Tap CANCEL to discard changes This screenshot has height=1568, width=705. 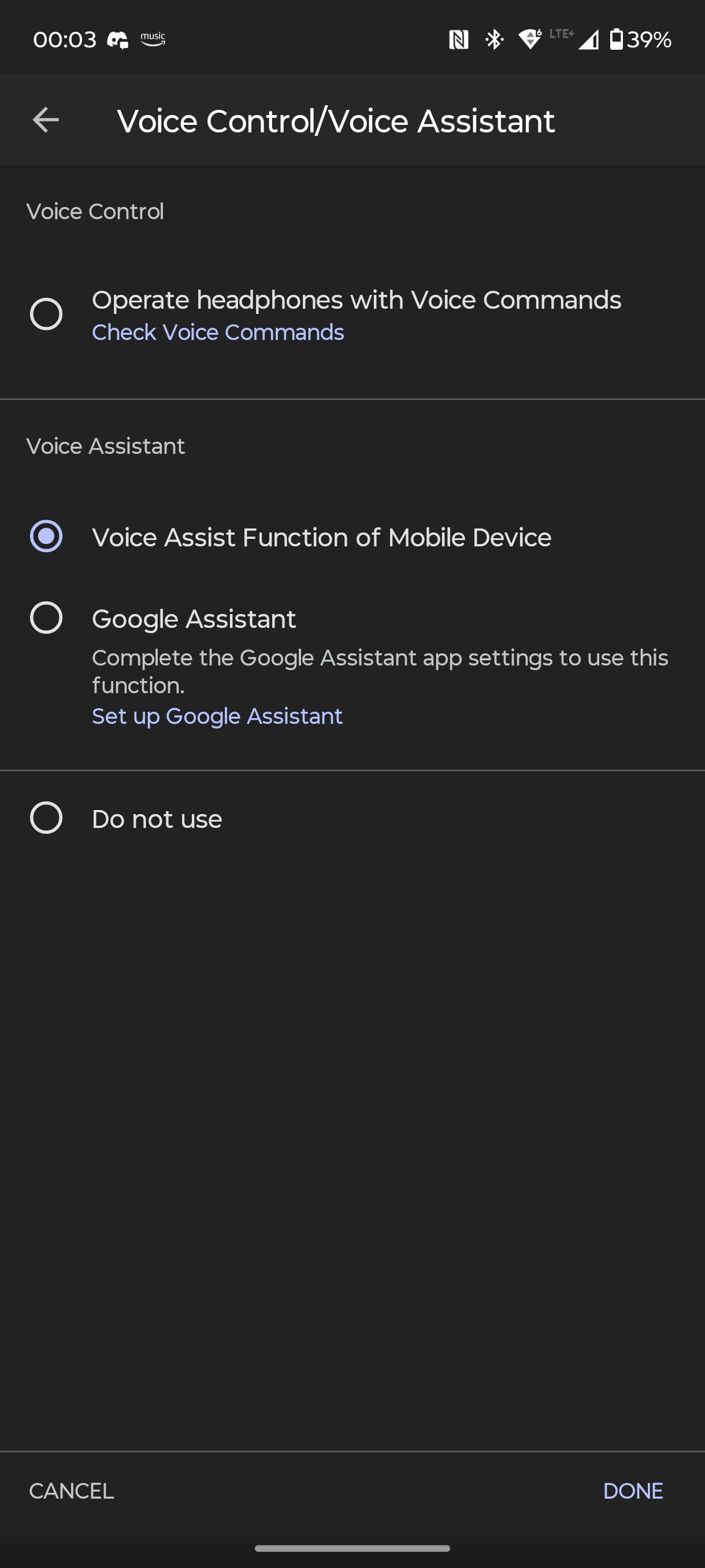point(71,1491)
